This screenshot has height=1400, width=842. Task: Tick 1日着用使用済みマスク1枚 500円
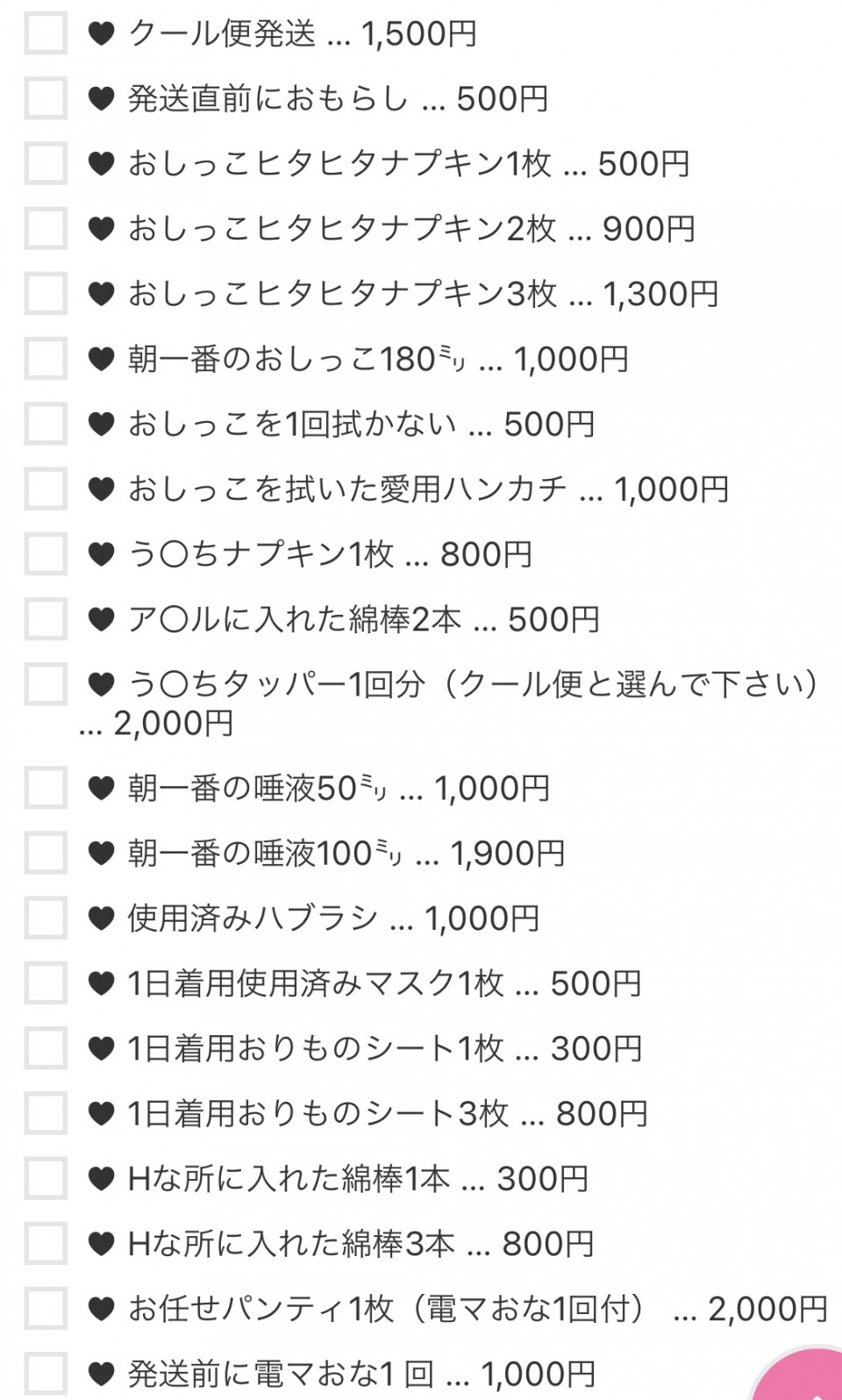[46, 983]
